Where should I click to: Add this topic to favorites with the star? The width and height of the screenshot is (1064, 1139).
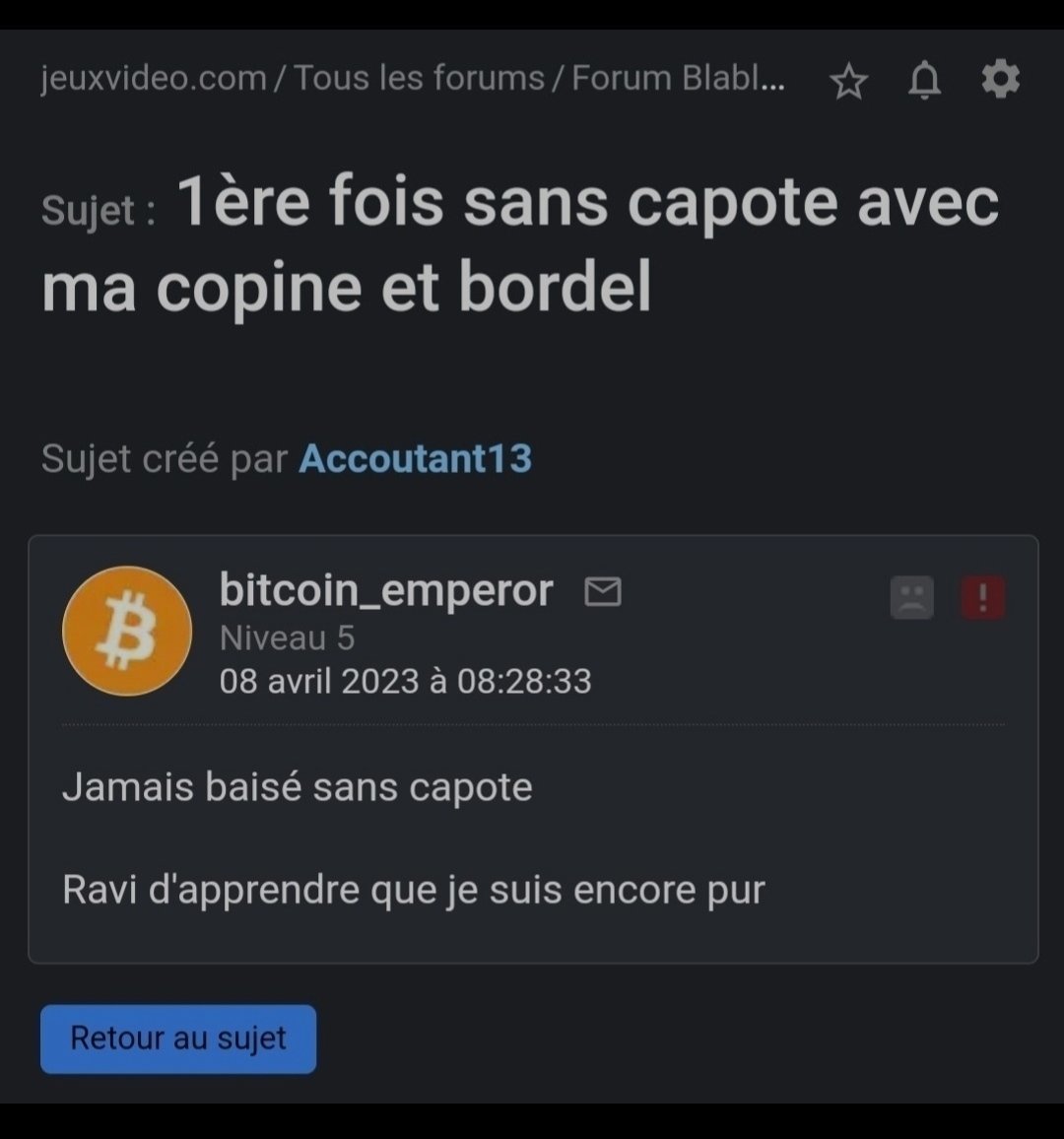[848, 82]
